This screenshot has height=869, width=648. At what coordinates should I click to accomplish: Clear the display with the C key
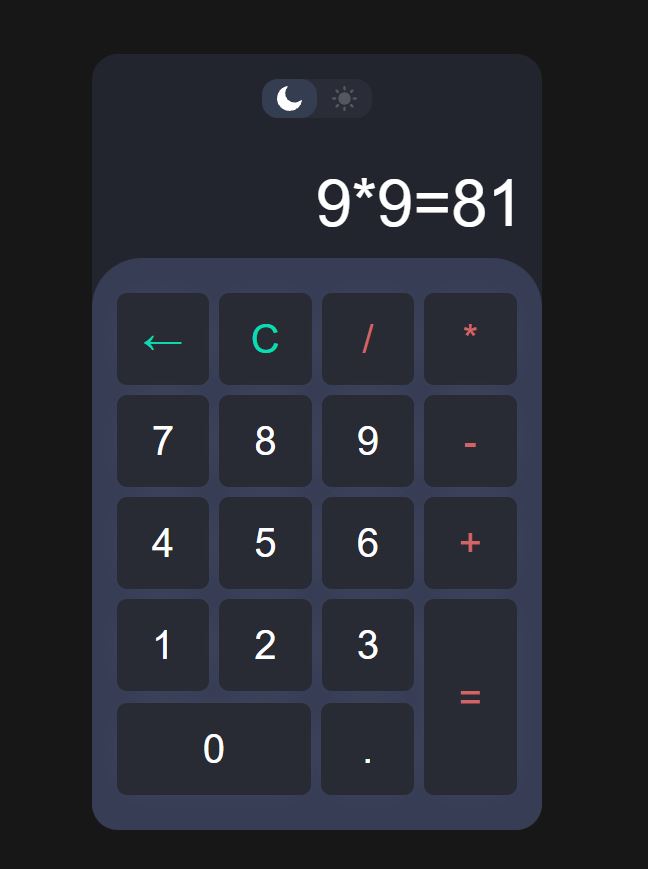click(265, 339)
